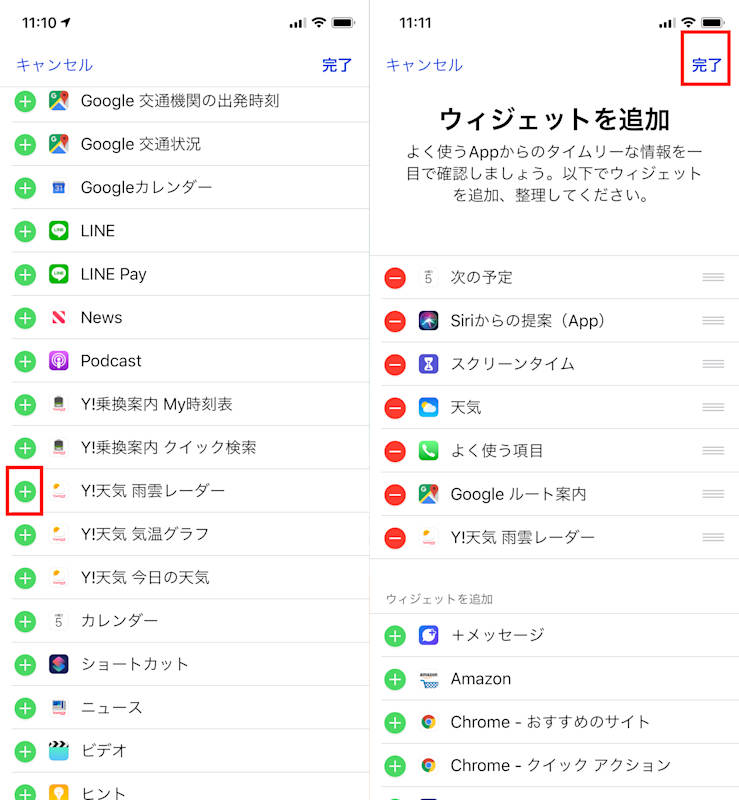Tap 完了 beside the ウィジェットを追加 title

coord(706,65)
